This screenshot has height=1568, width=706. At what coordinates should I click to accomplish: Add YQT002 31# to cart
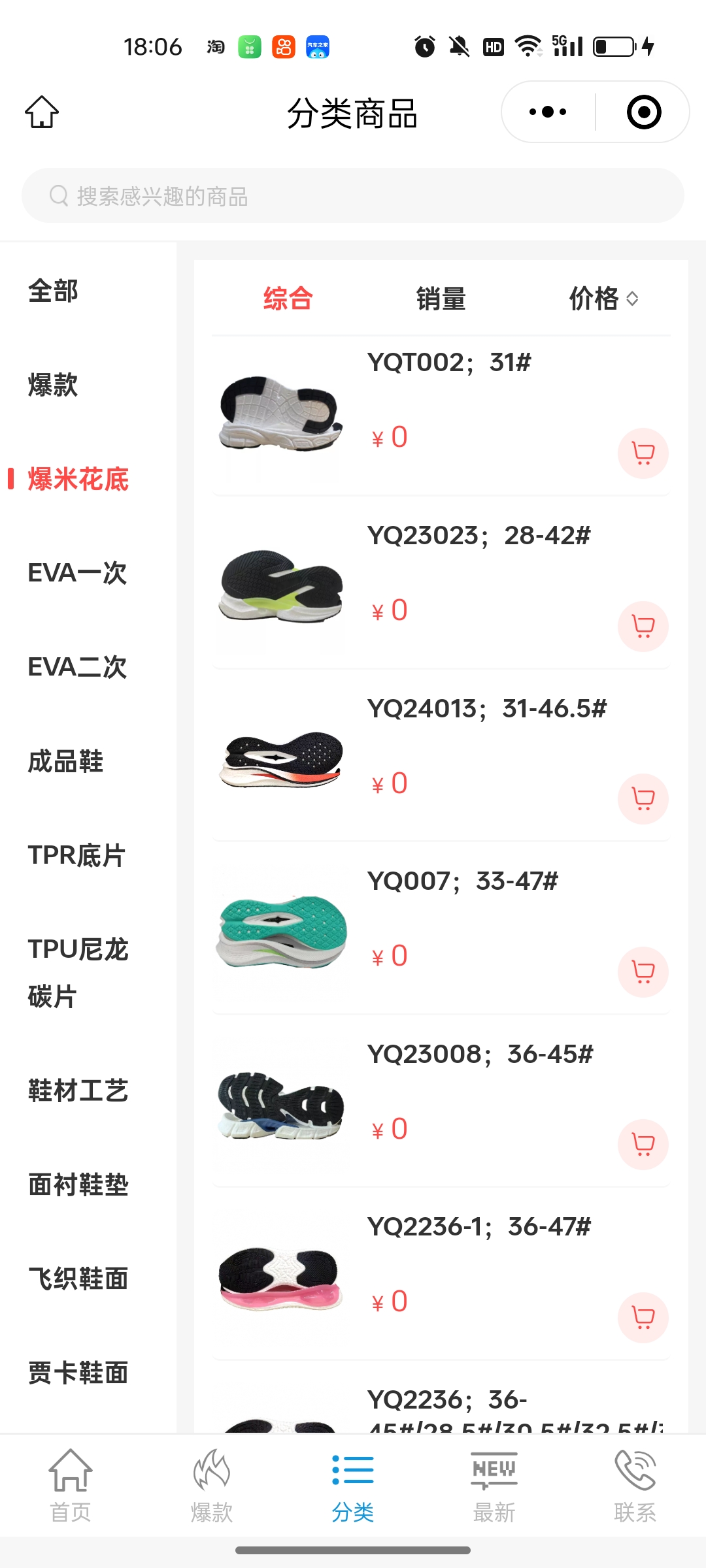click(643, 453)
